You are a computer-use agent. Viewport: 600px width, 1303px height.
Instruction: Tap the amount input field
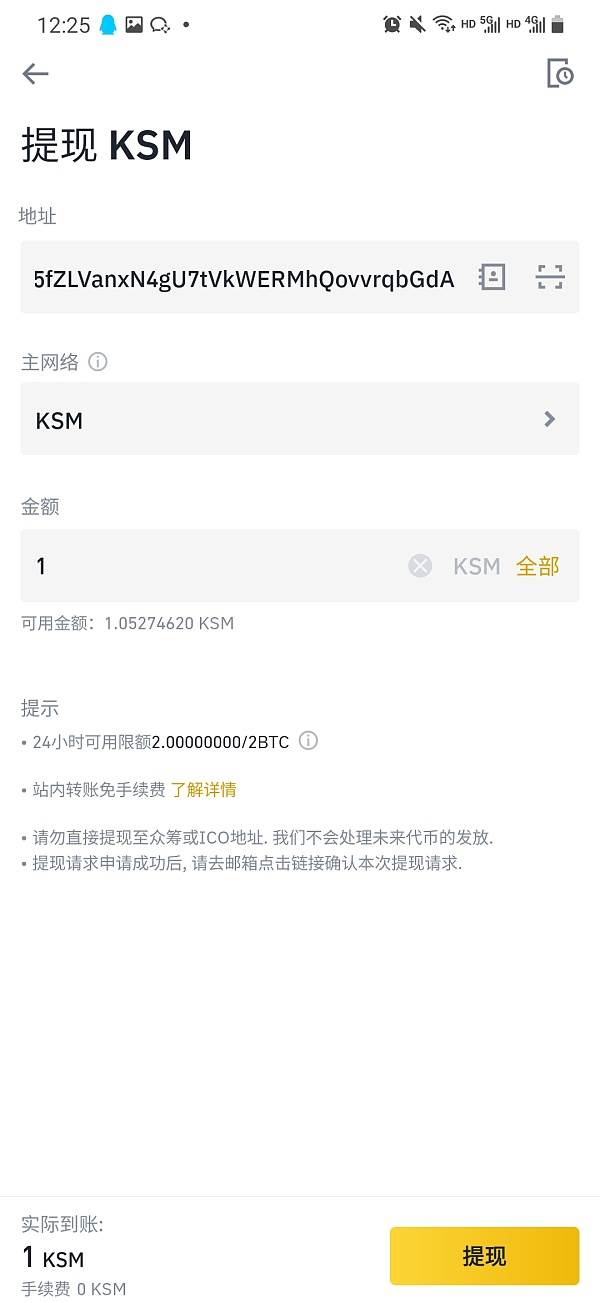[210, 566]
